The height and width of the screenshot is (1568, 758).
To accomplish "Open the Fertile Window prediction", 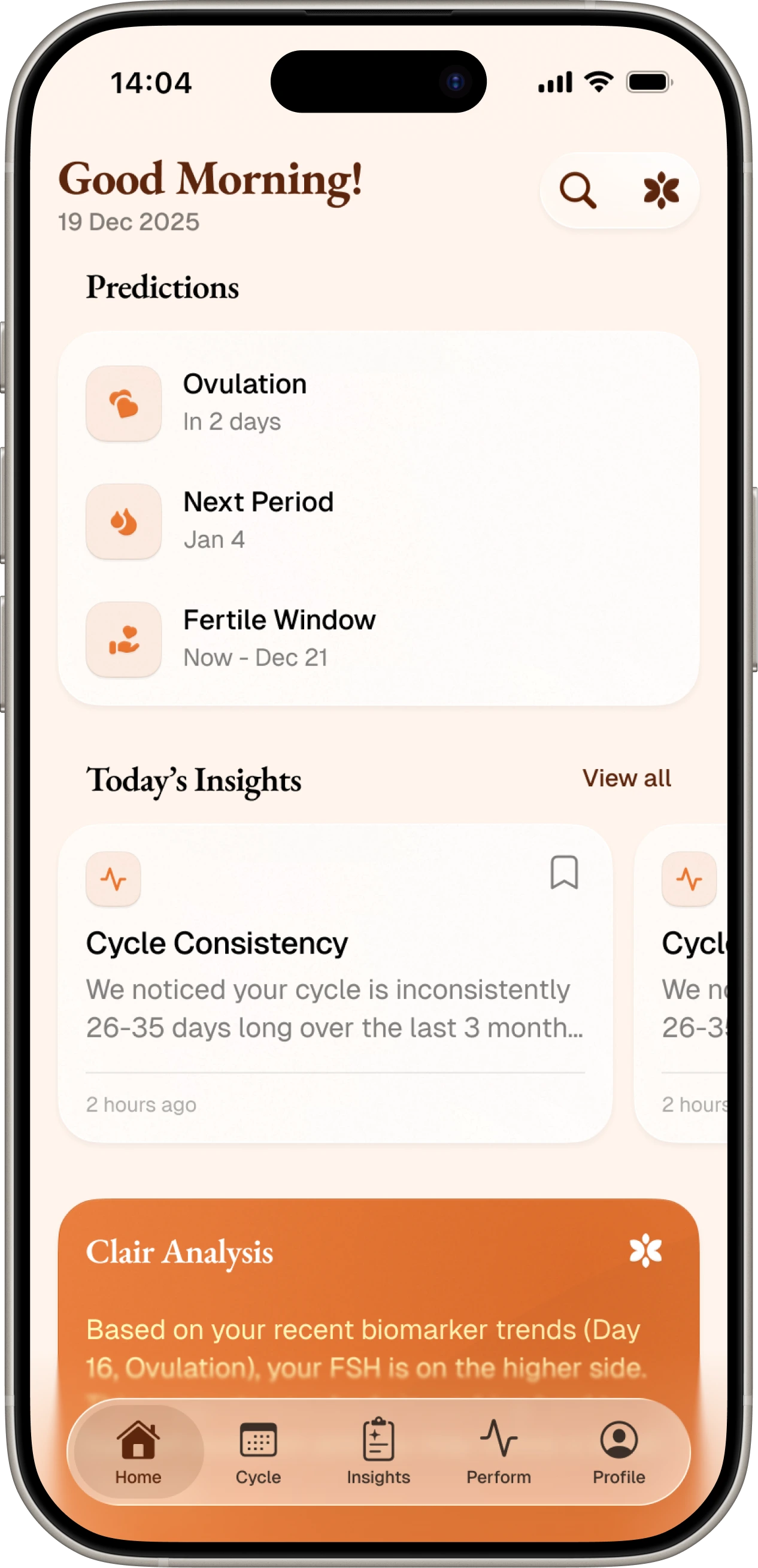I will pyautogui.click(x=377, y=638).
